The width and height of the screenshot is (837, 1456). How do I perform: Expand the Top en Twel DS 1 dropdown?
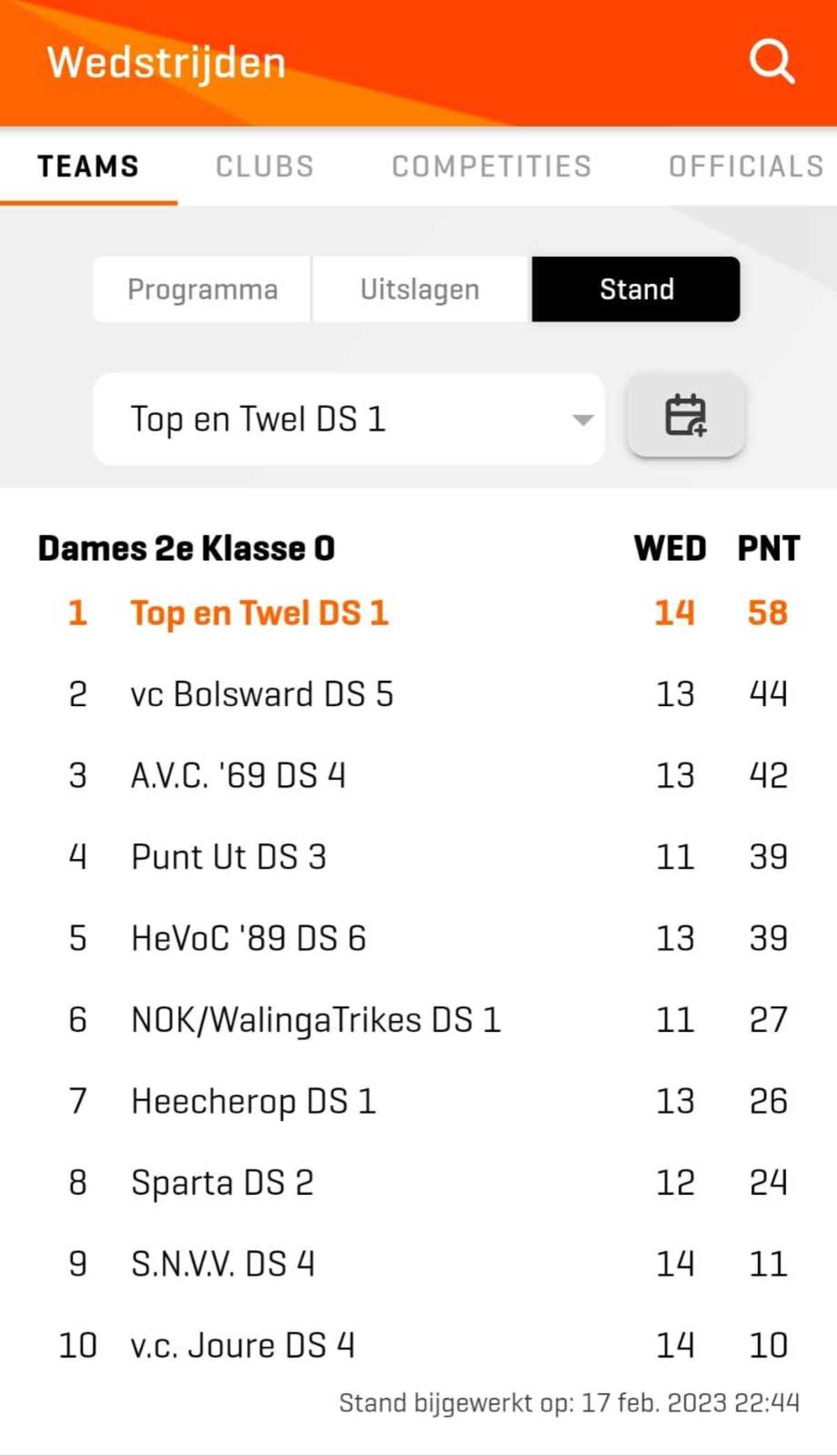(349, 419)
